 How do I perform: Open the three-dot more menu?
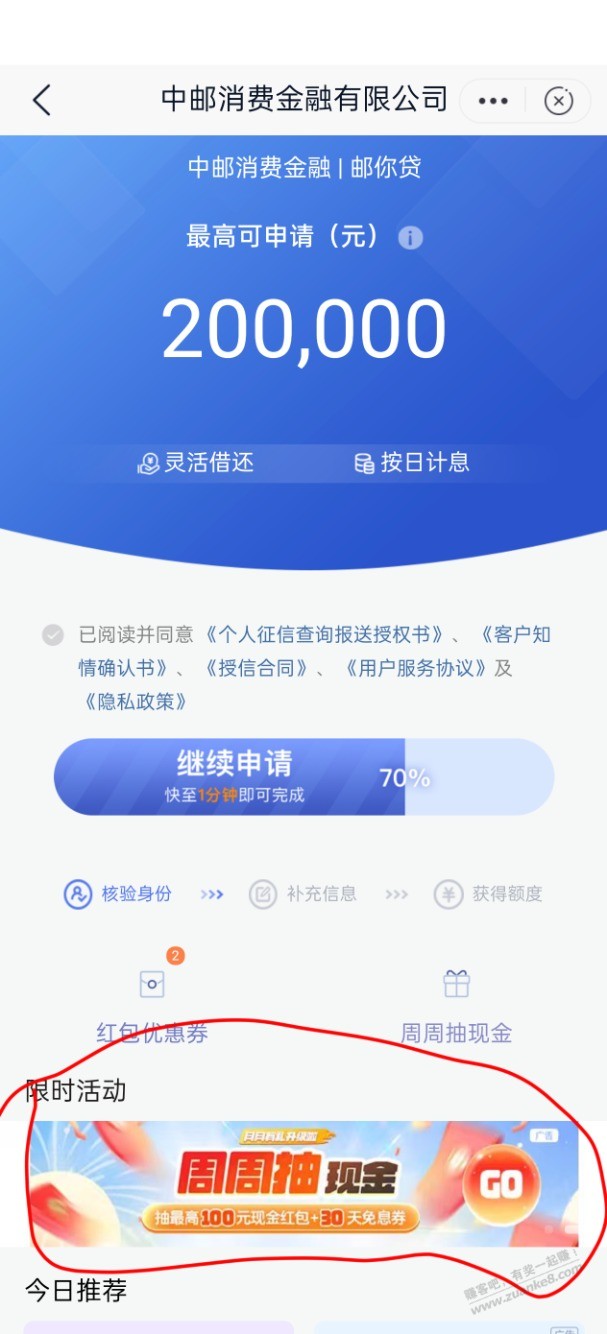click(493, 101)
